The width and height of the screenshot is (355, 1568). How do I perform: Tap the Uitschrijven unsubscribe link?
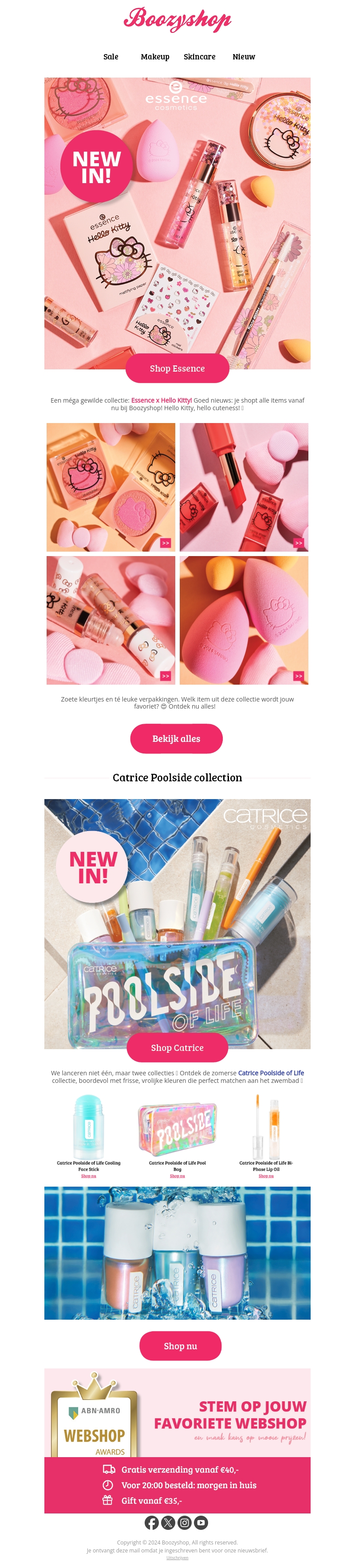tap(177, 1558)
